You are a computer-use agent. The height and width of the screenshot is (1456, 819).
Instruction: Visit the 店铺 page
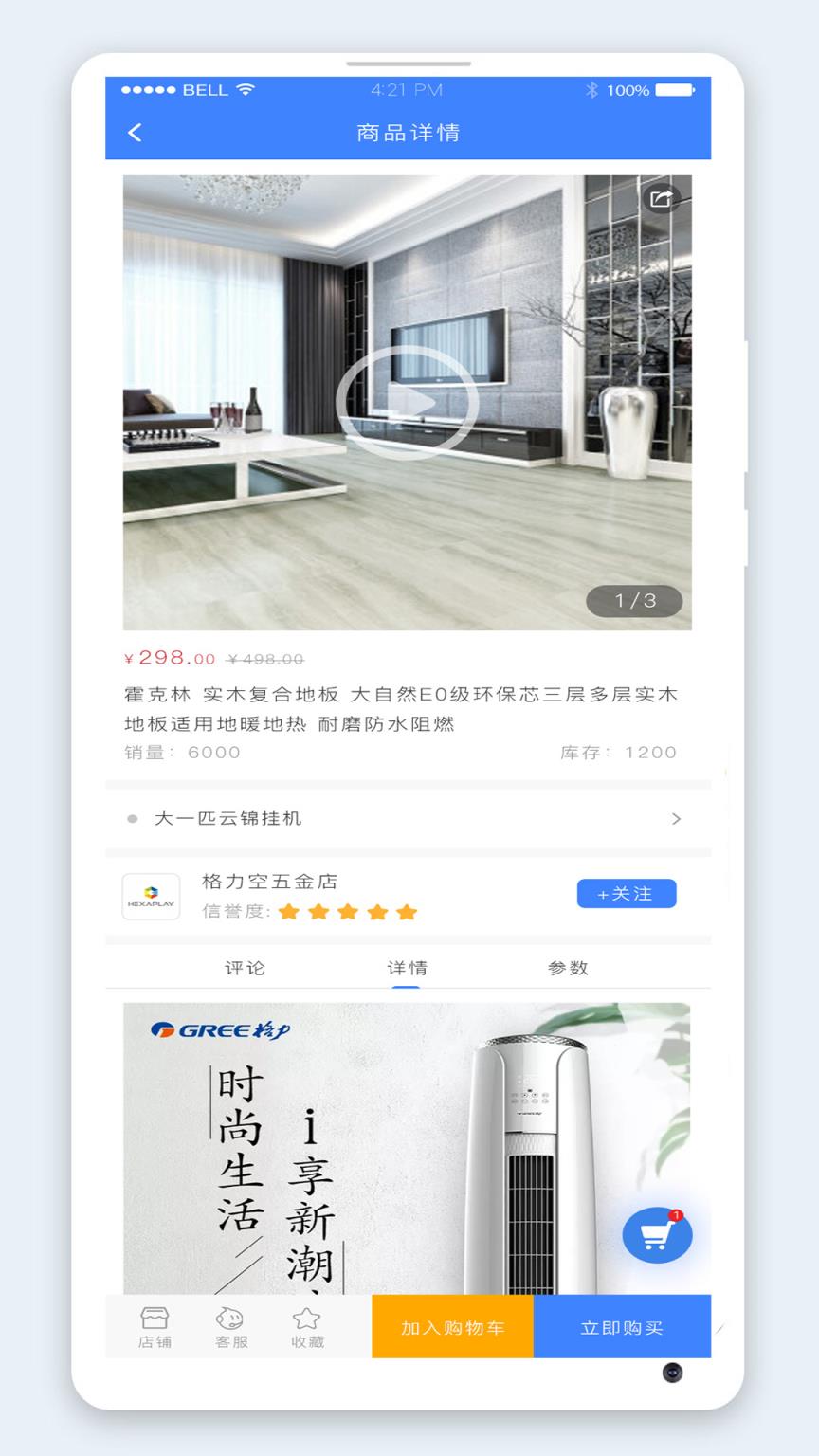point(155,1327)
